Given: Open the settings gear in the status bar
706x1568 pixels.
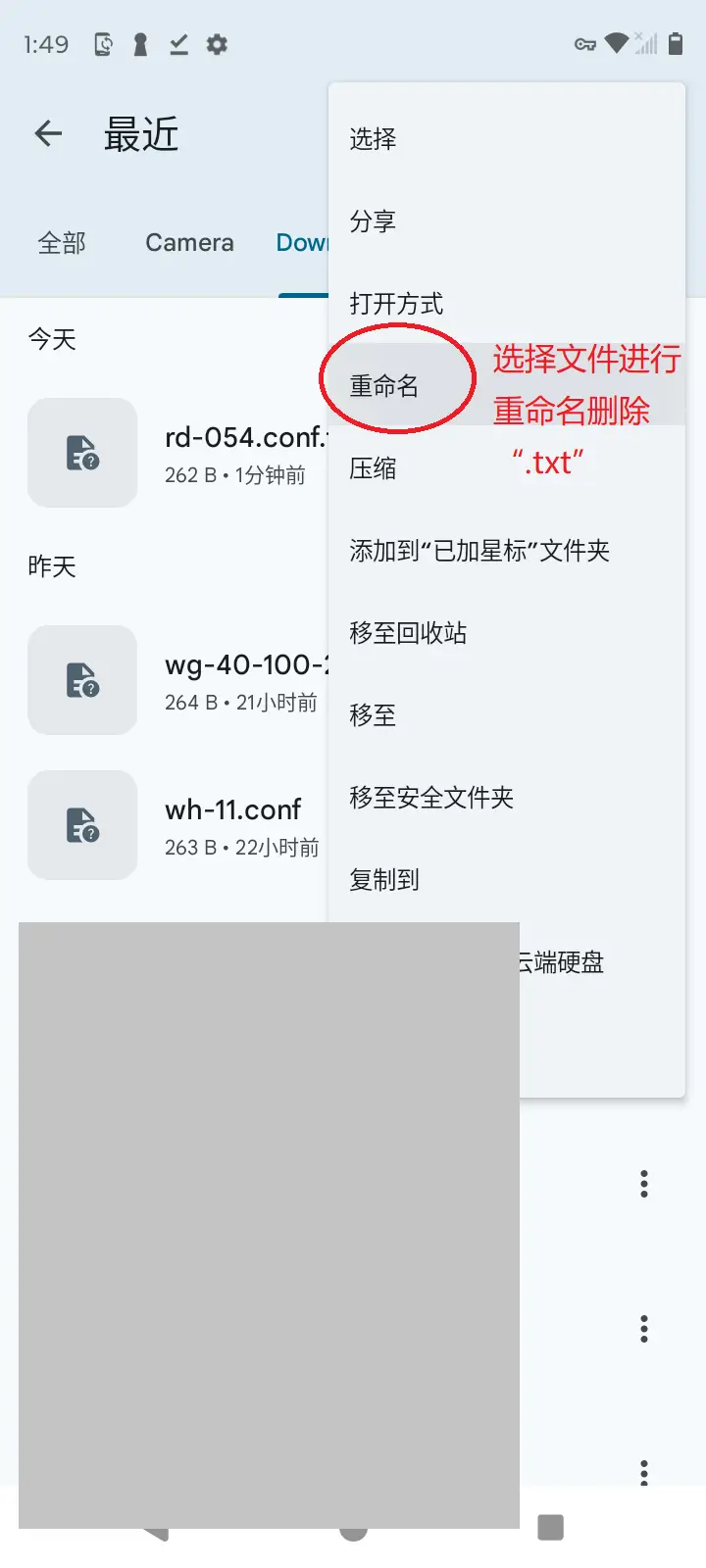Looking at the screenshot, I should pyautogui.click(x=217, y=44).
